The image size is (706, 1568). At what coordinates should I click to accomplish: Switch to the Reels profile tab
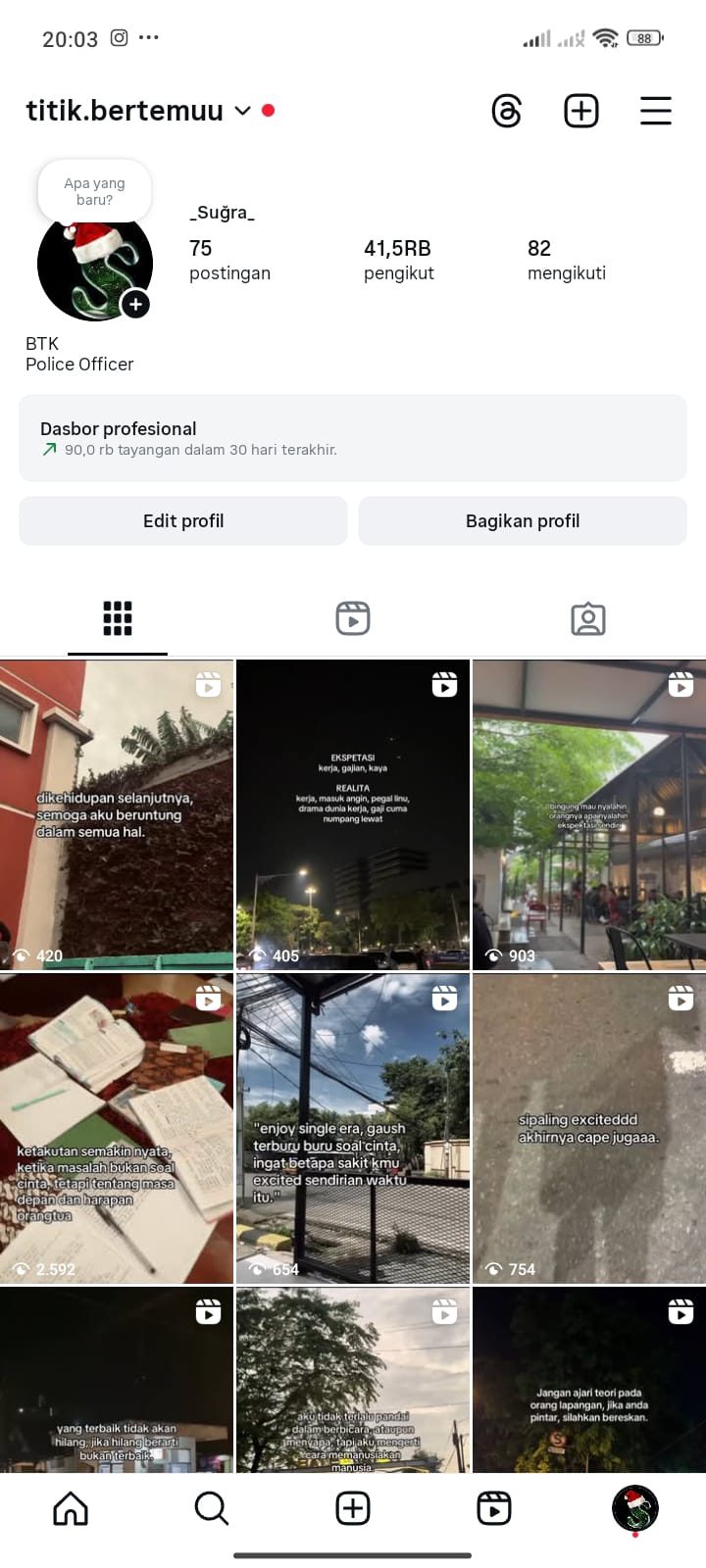(x=353, y=618)
